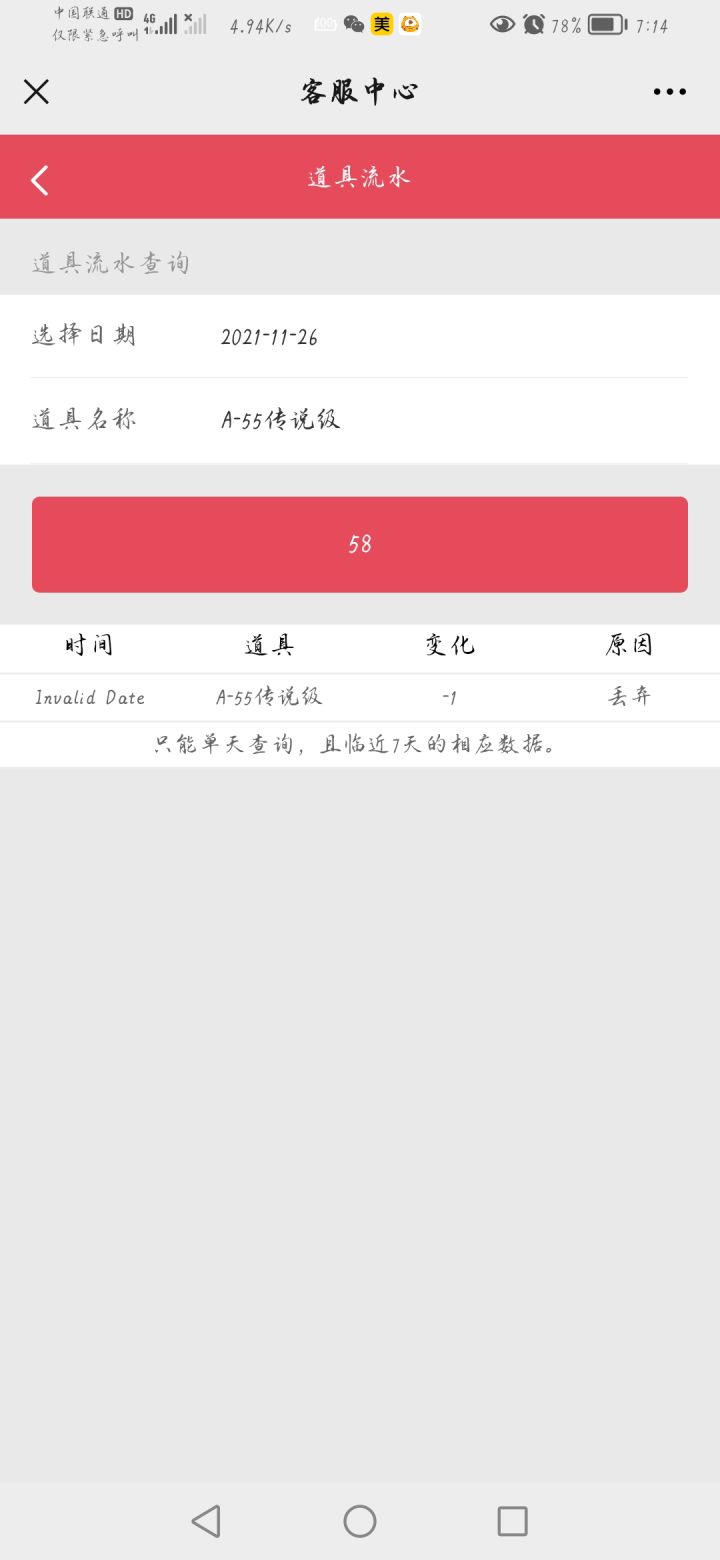Tap the recent apps square button
The width and height of the screenshot is (720, 1560).
[x=512, y=1521]
